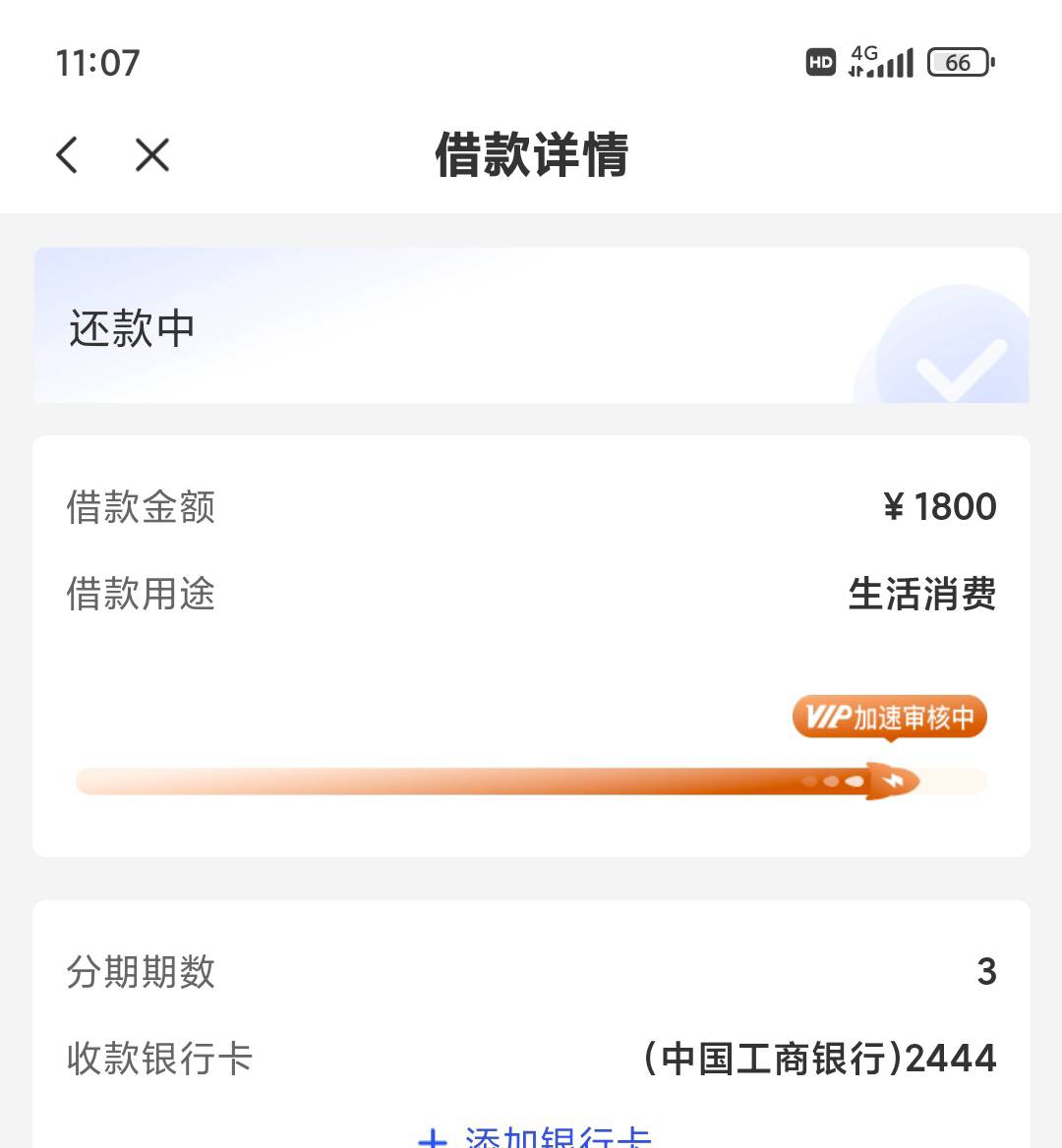Close the loan details page
The image size is (1062, 1148).
coord(152,155)
